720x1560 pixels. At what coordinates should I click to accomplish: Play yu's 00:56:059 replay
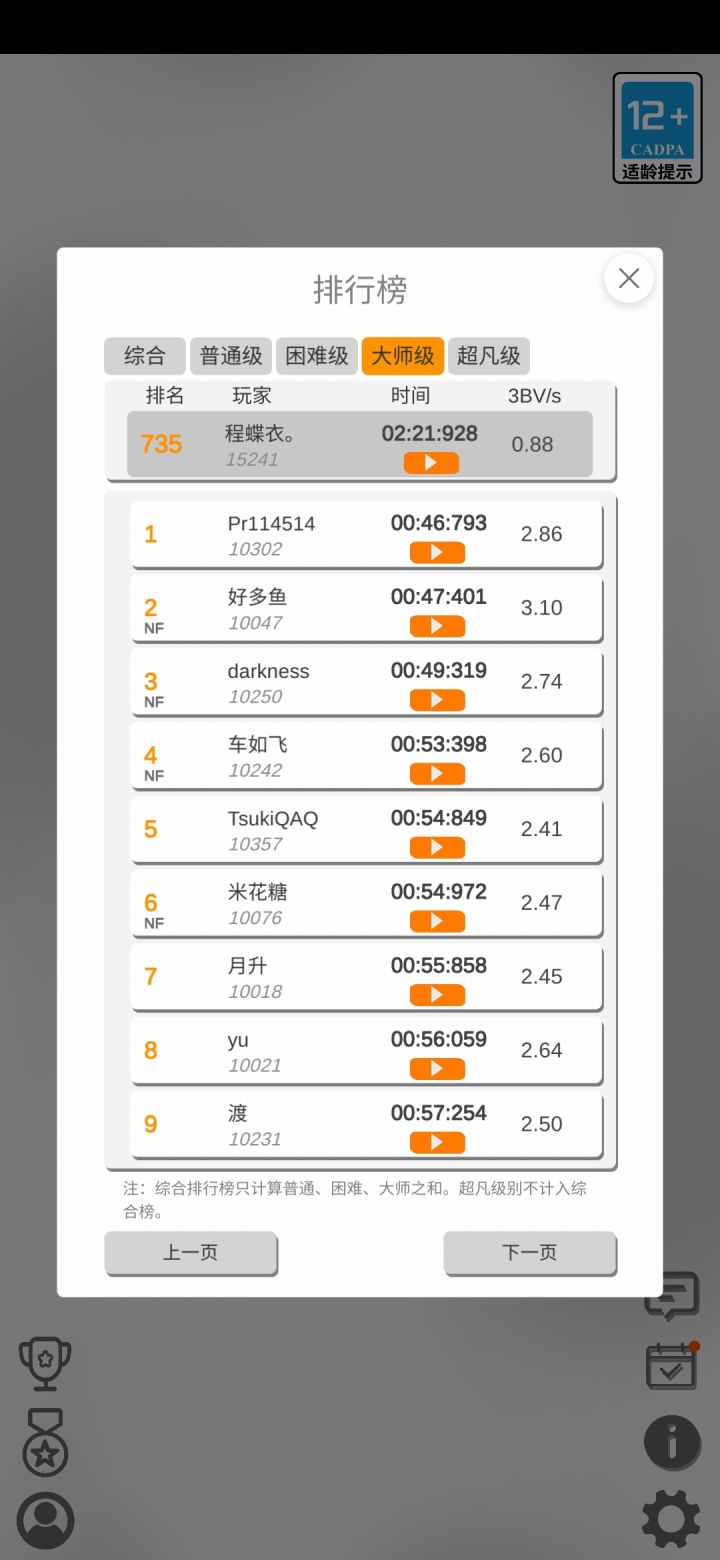(437, 1069)
